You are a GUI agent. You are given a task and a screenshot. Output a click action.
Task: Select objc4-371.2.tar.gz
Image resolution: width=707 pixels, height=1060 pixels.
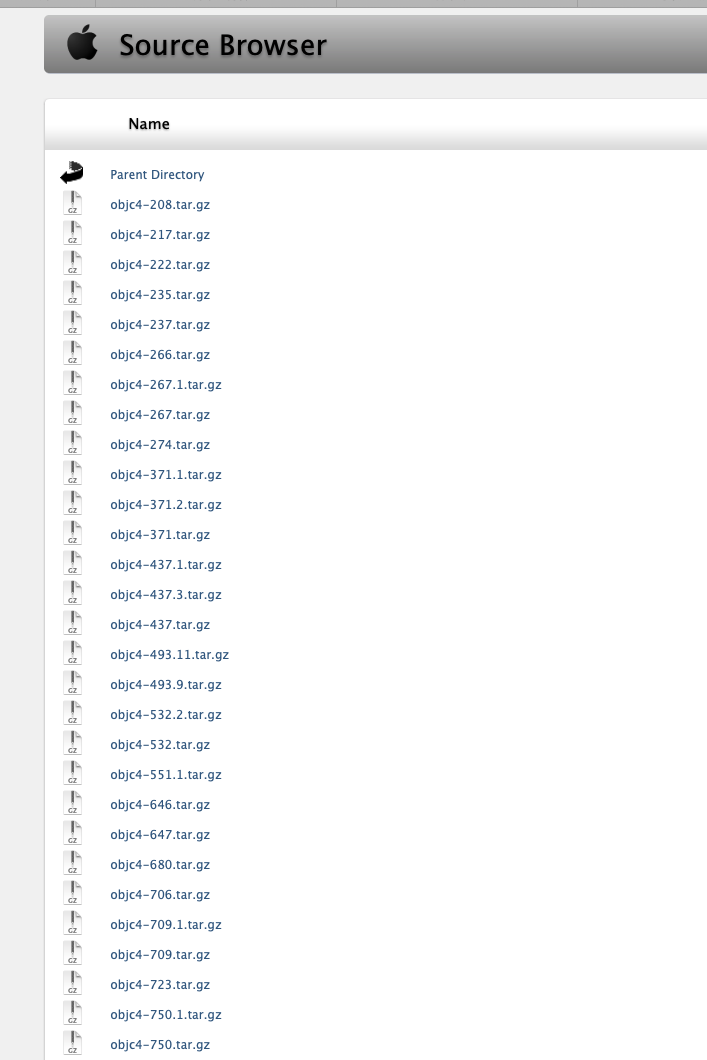(x=166, y=505)
